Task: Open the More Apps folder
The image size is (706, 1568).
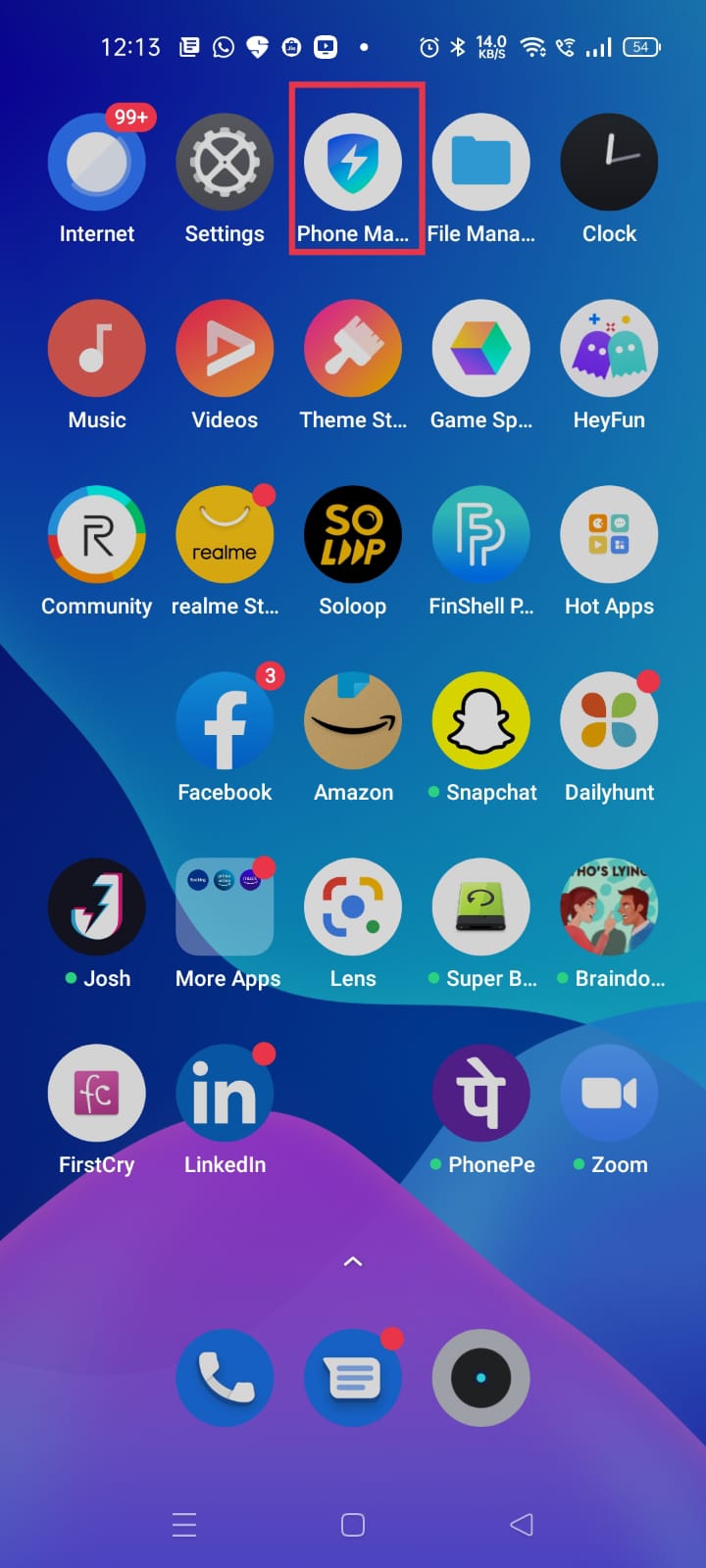Action: click(225, 907)
